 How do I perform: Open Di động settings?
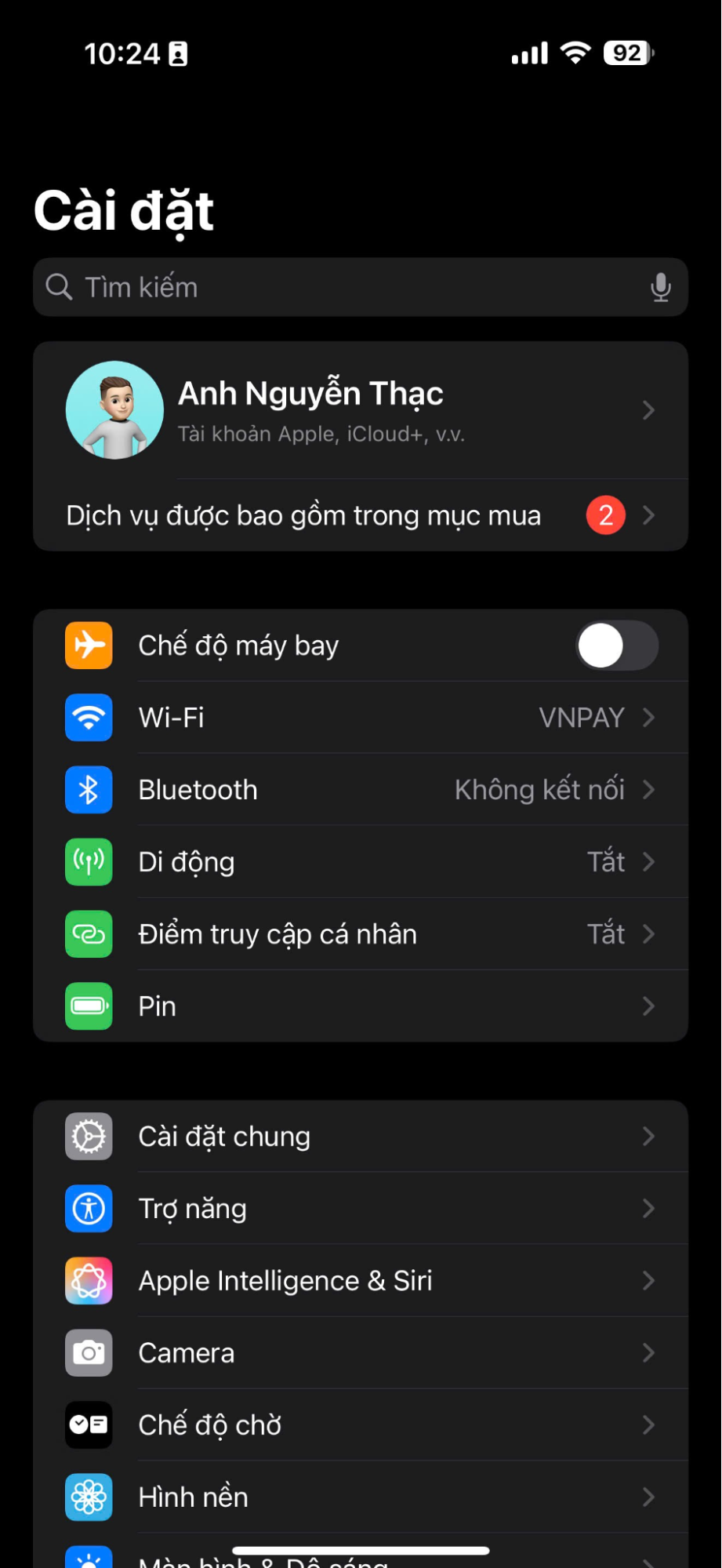(x=361, y=862)
